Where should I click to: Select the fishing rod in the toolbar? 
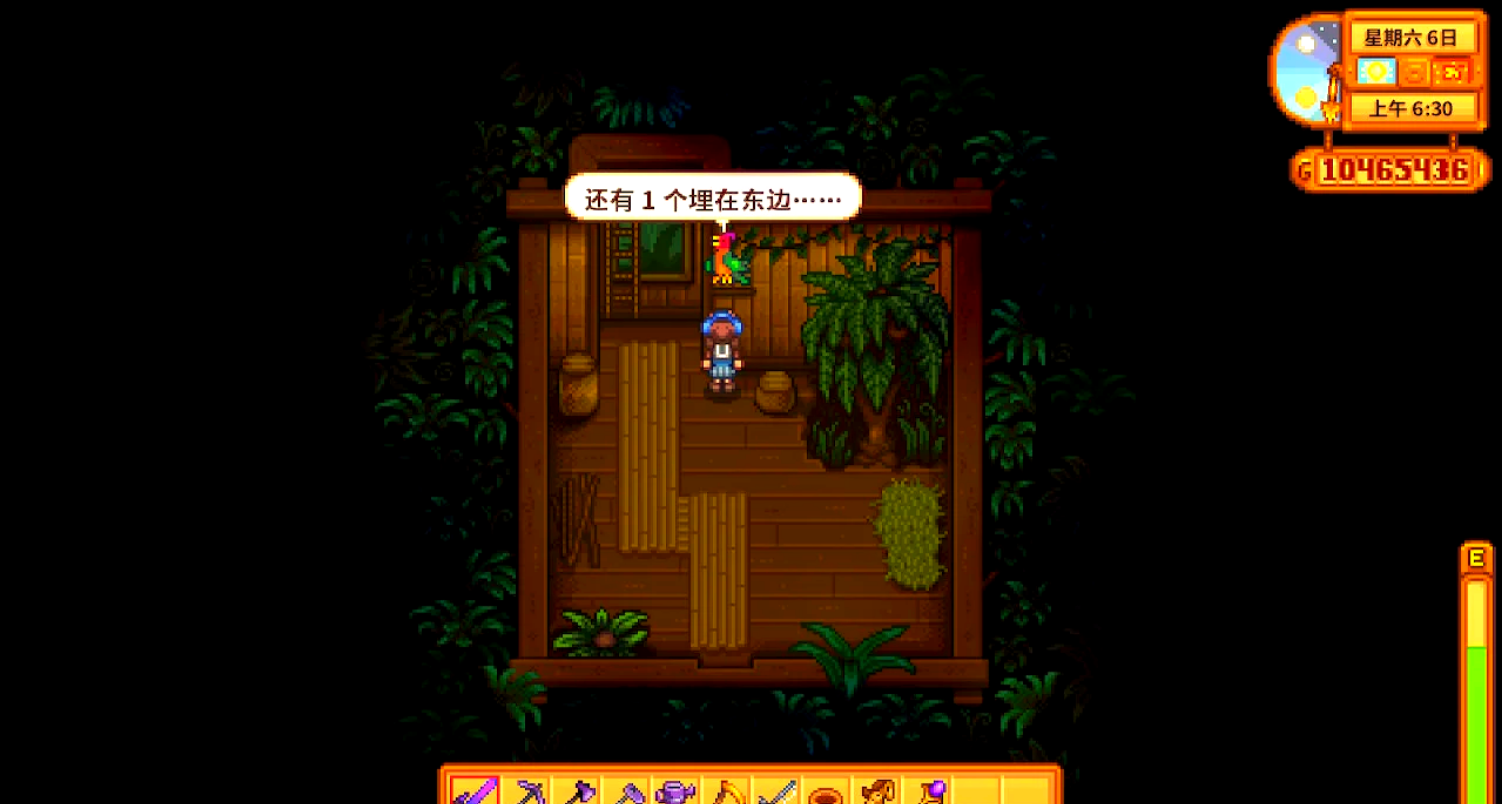pos(777,792)
